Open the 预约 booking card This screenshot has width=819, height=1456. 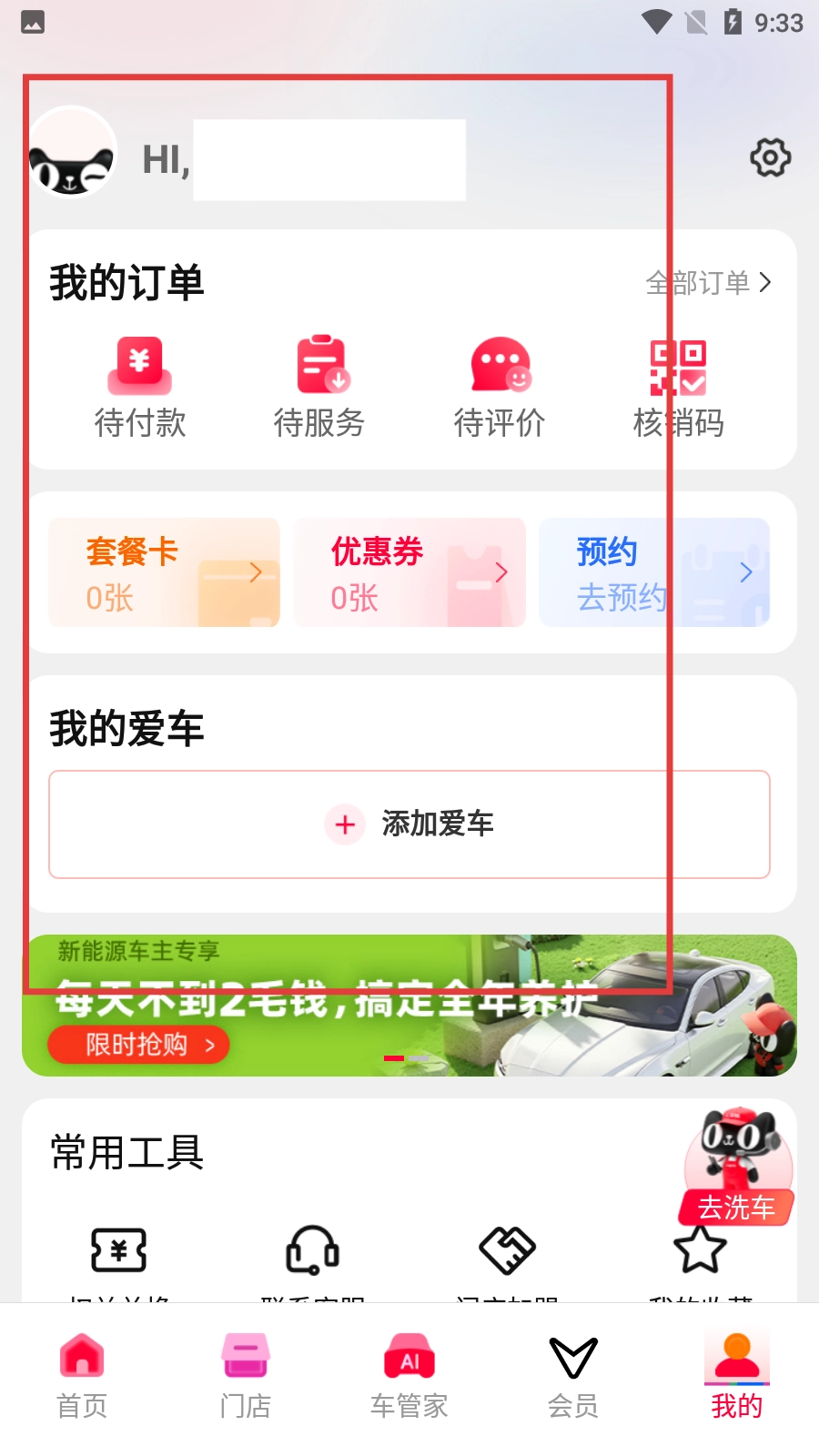654,572
